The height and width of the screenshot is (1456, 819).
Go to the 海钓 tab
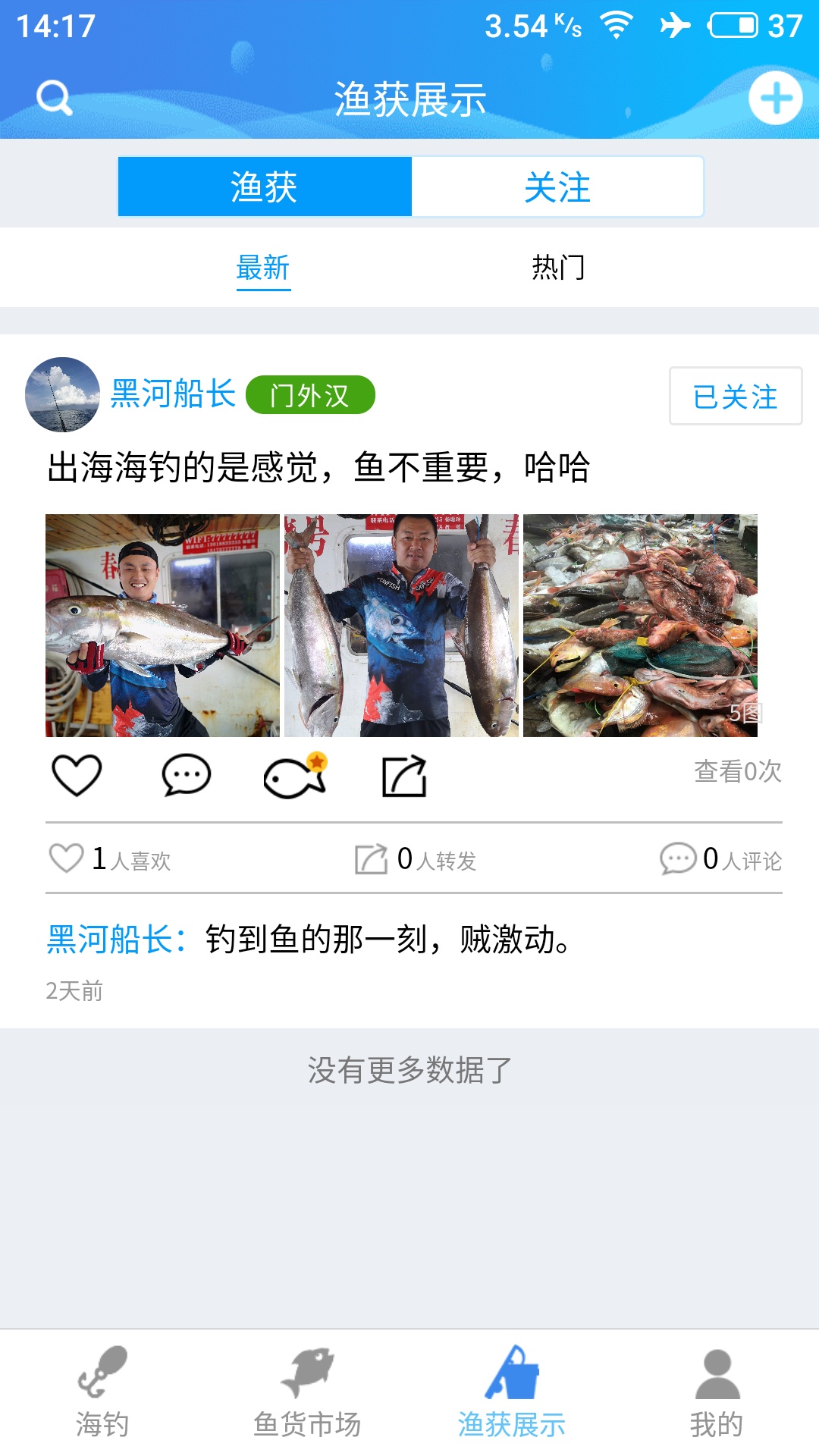point(102,1392)
